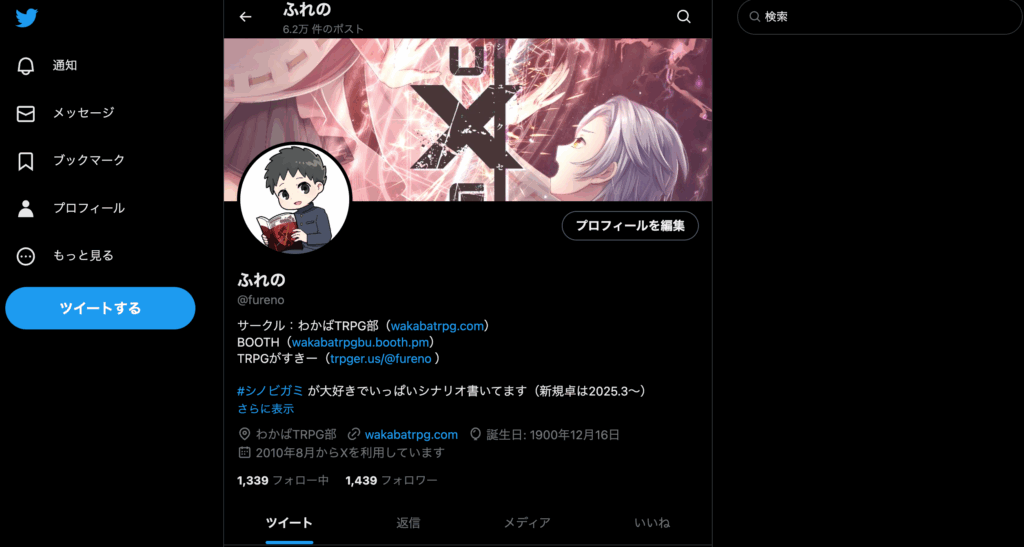Switch to the いいね tab
The image size is (1024, 547).
(652, 523)
